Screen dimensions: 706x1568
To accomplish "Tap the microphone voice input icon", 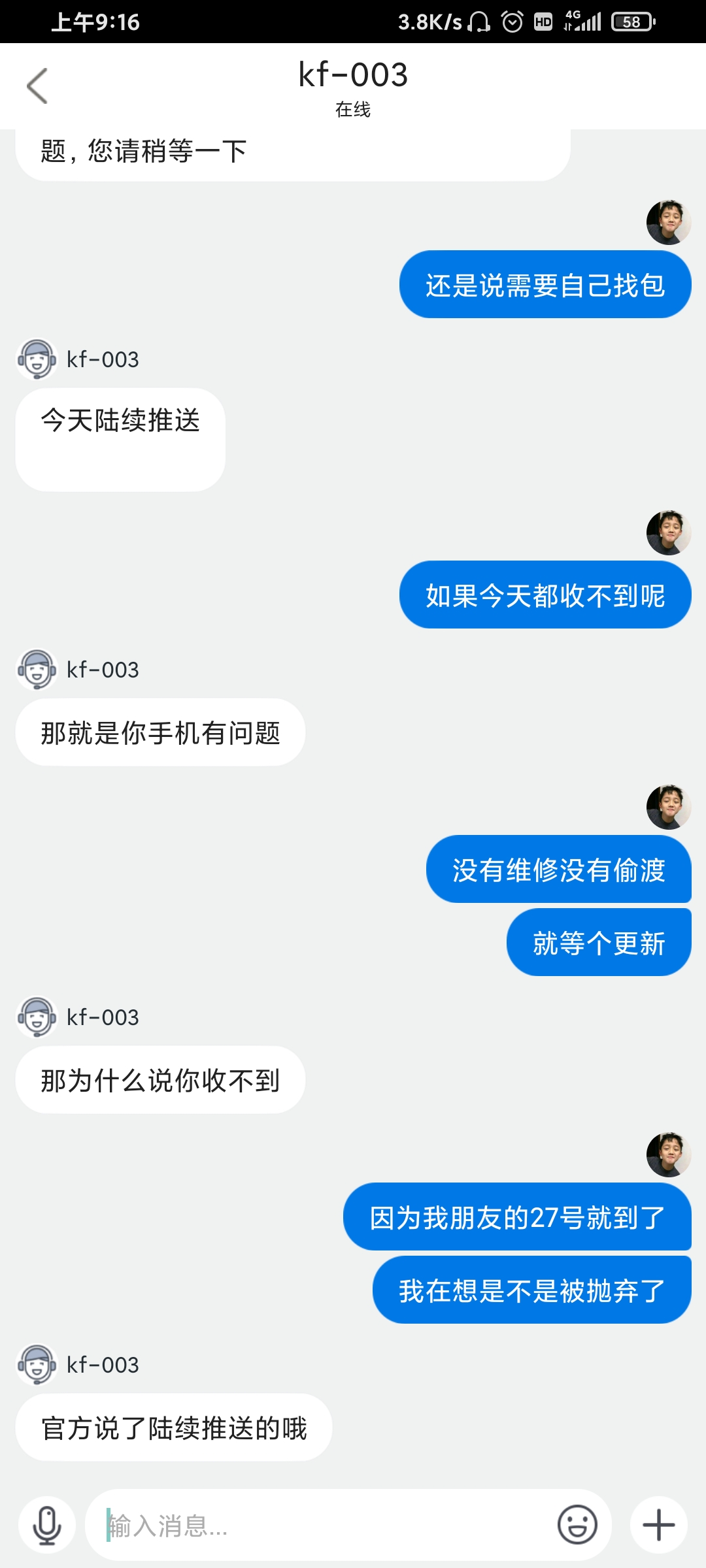I will tap(47, 1525).
